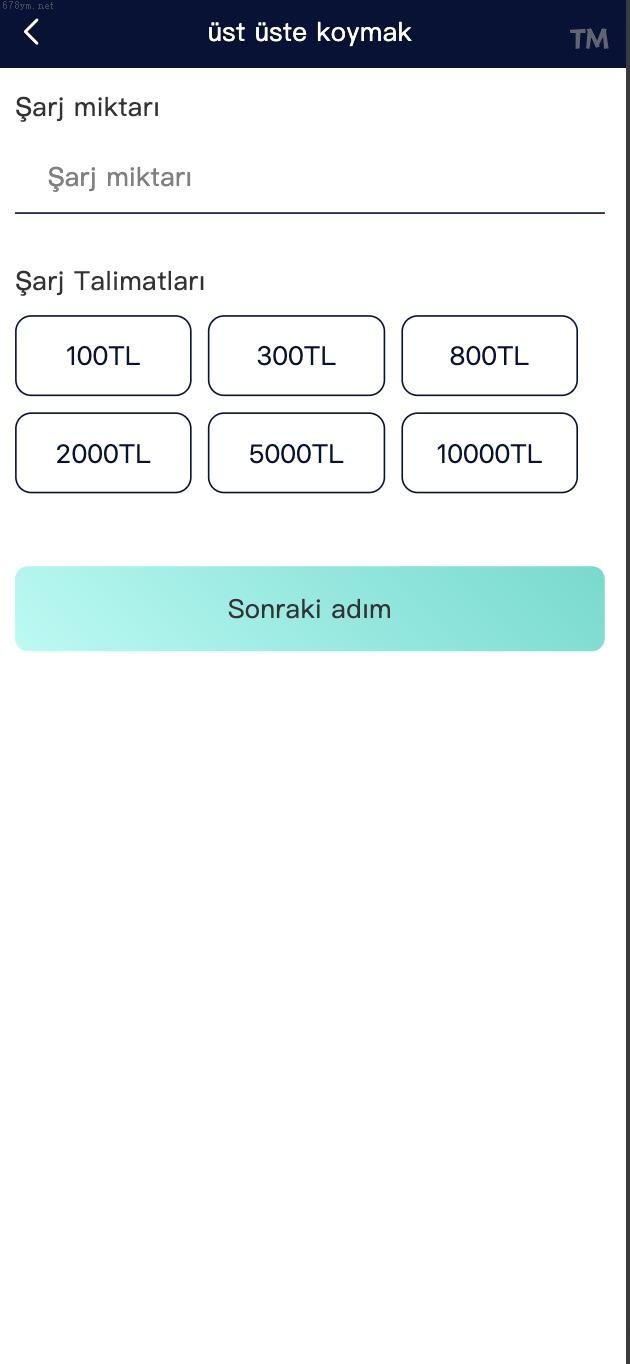630x1364 pixels.
Task: Choose the 300TL amount chip
Action: (296, 356)
